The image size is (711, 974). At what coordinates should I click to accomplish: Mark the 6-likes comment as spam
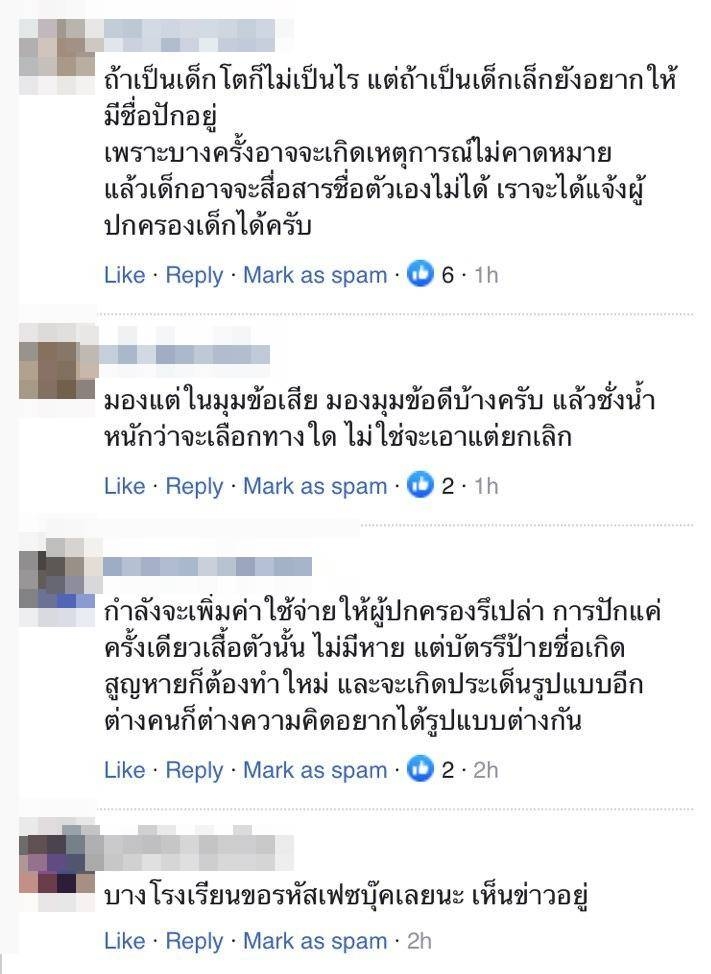click(315, 275)
